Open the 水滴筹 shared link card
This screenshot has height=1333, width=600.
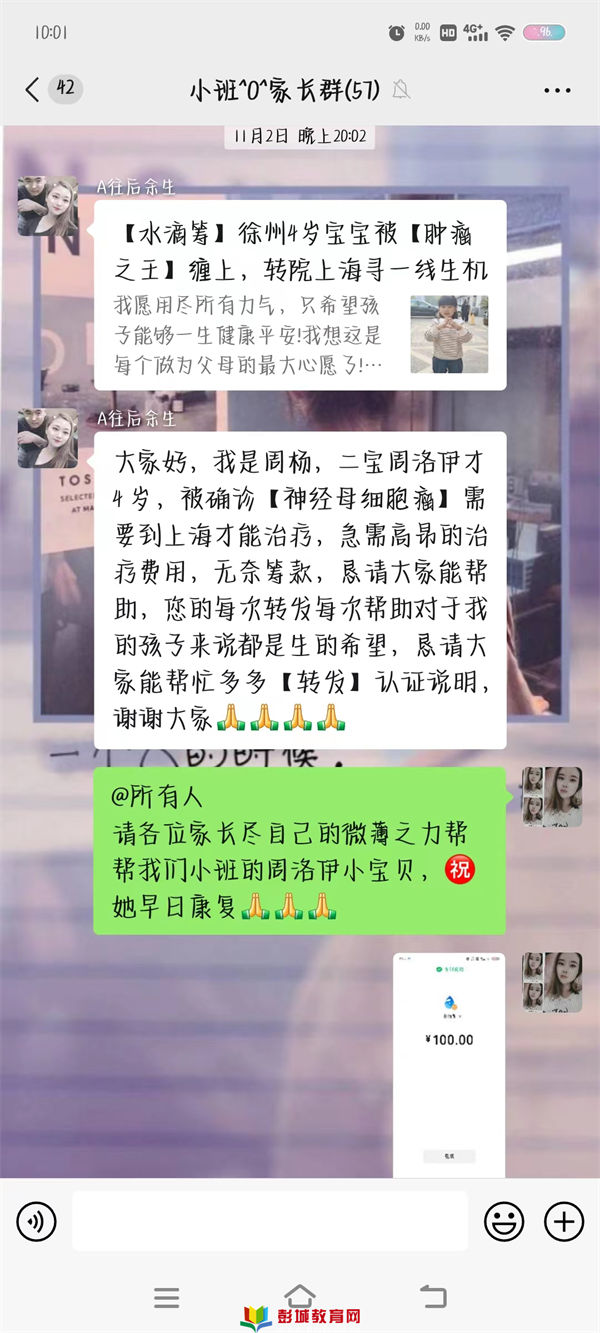coord(300,295)
